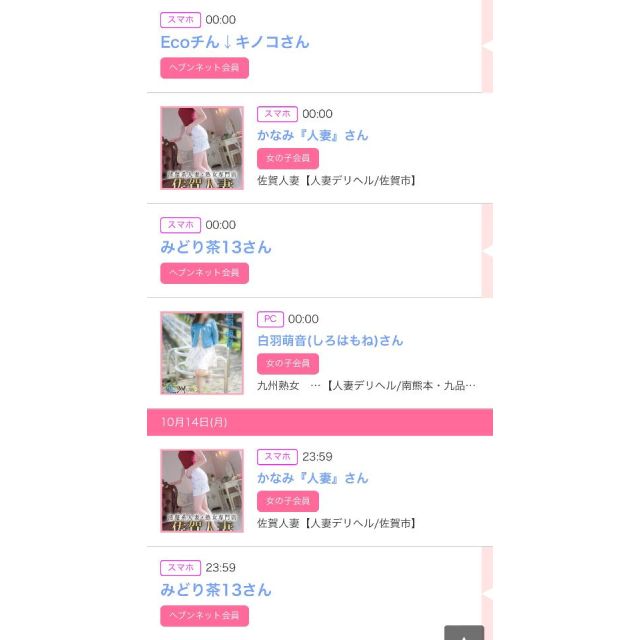640x640 pixels.
Task: Tap the photo beside かなみ『人妻』さん at 23:59
Action: [x=202, y=490]
